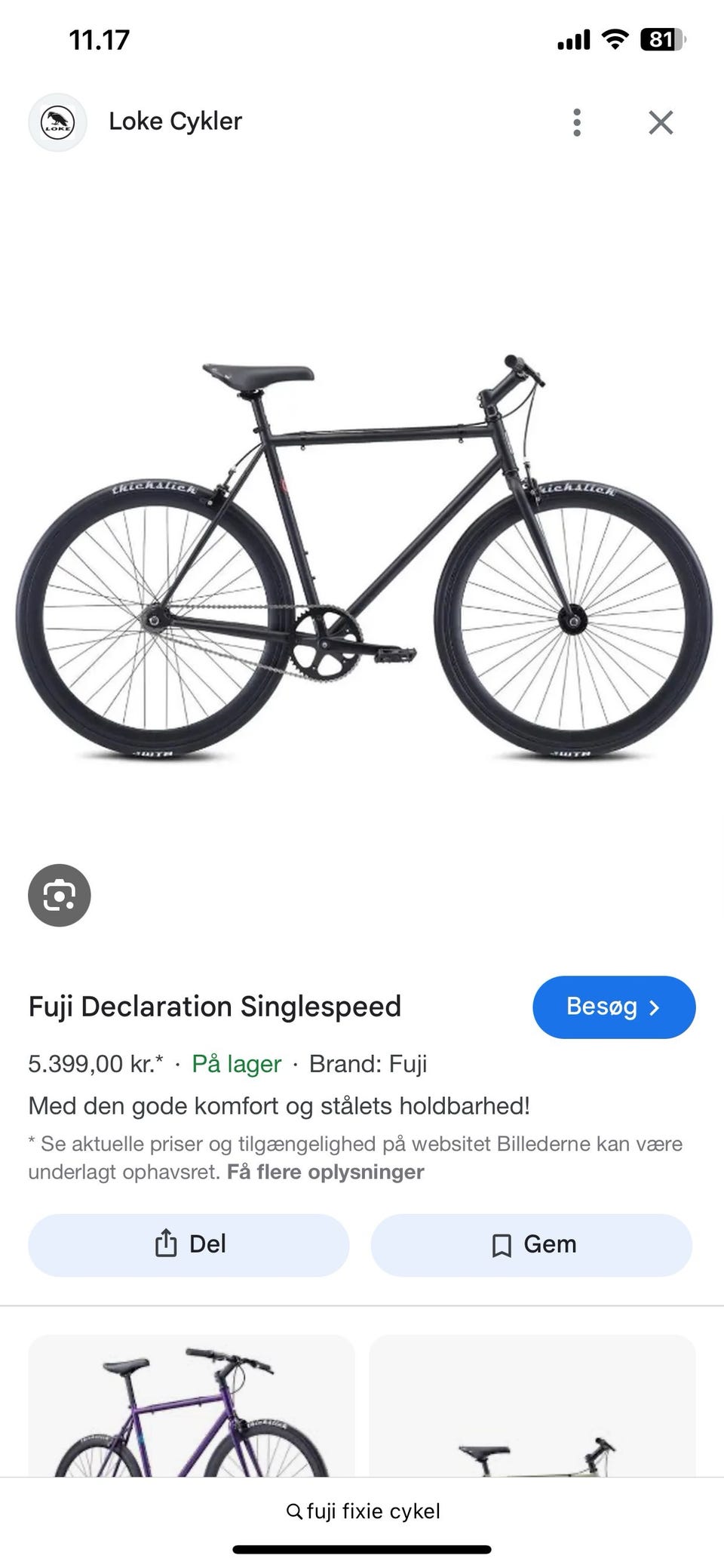Open the three-dot overflow menu
724x1568 pixels.
pos(577,122)
